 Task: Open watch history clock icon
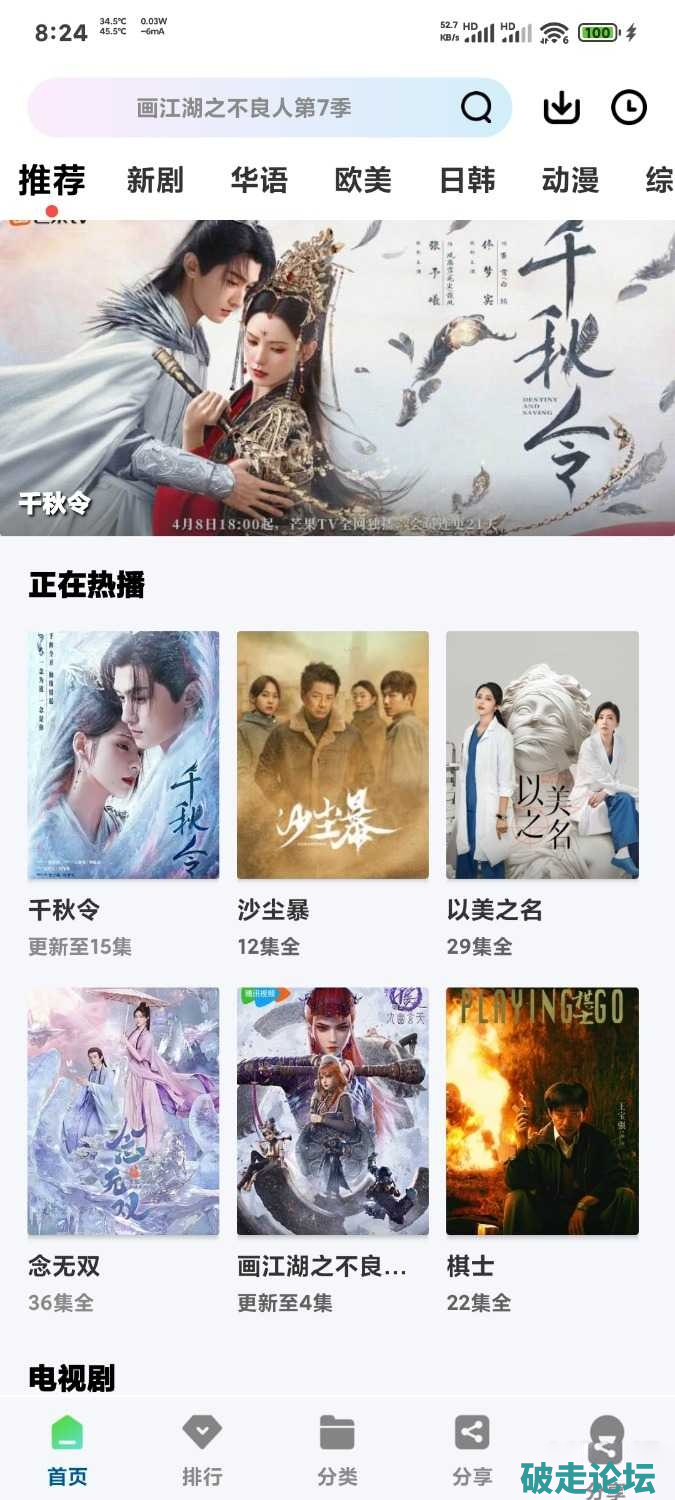pyautogui.click(x=629, y=108)
